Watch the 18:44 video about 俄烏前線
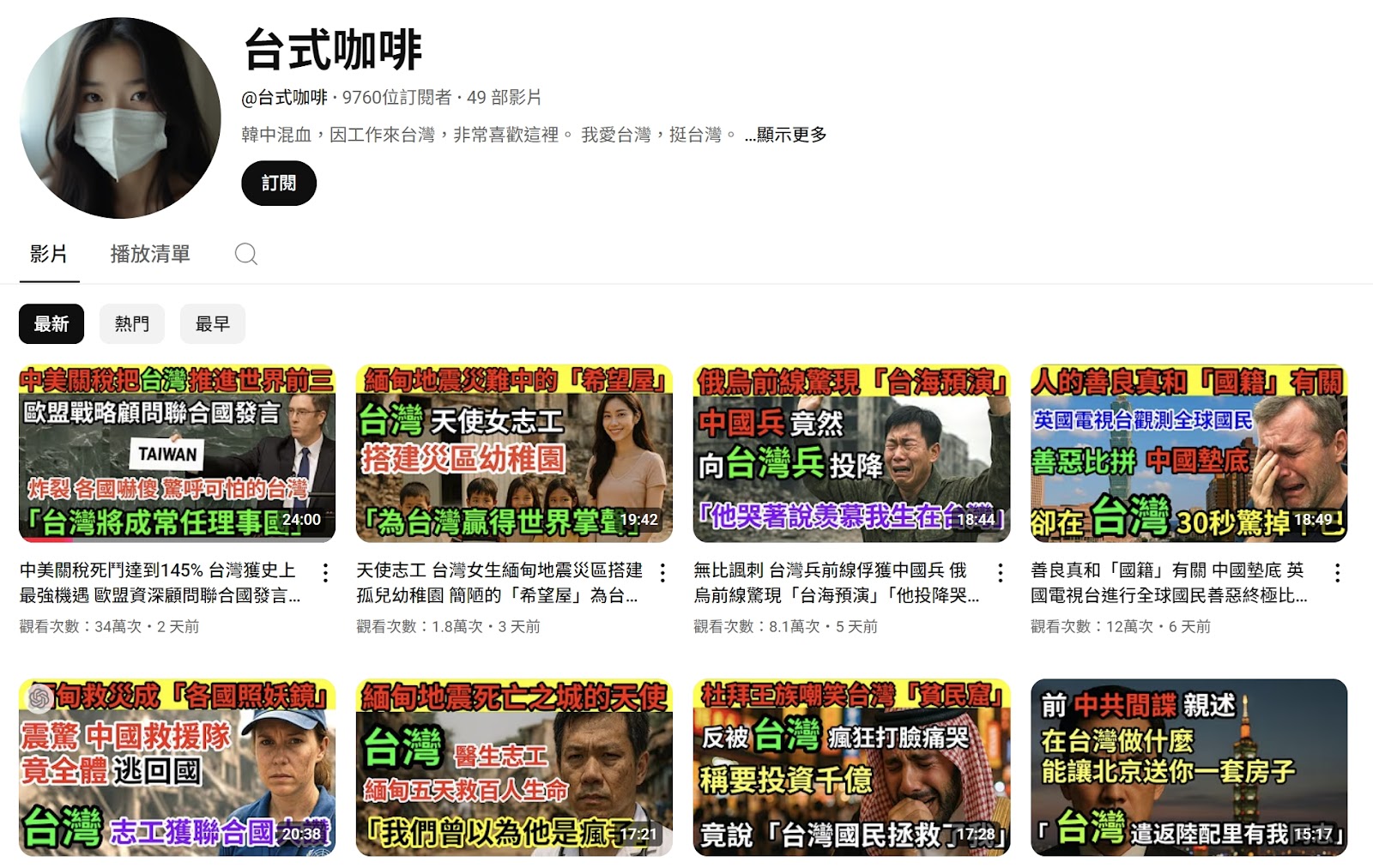The width and height of the screenshot is (1373, 868). pyautogui.click(x=851, y=454)
